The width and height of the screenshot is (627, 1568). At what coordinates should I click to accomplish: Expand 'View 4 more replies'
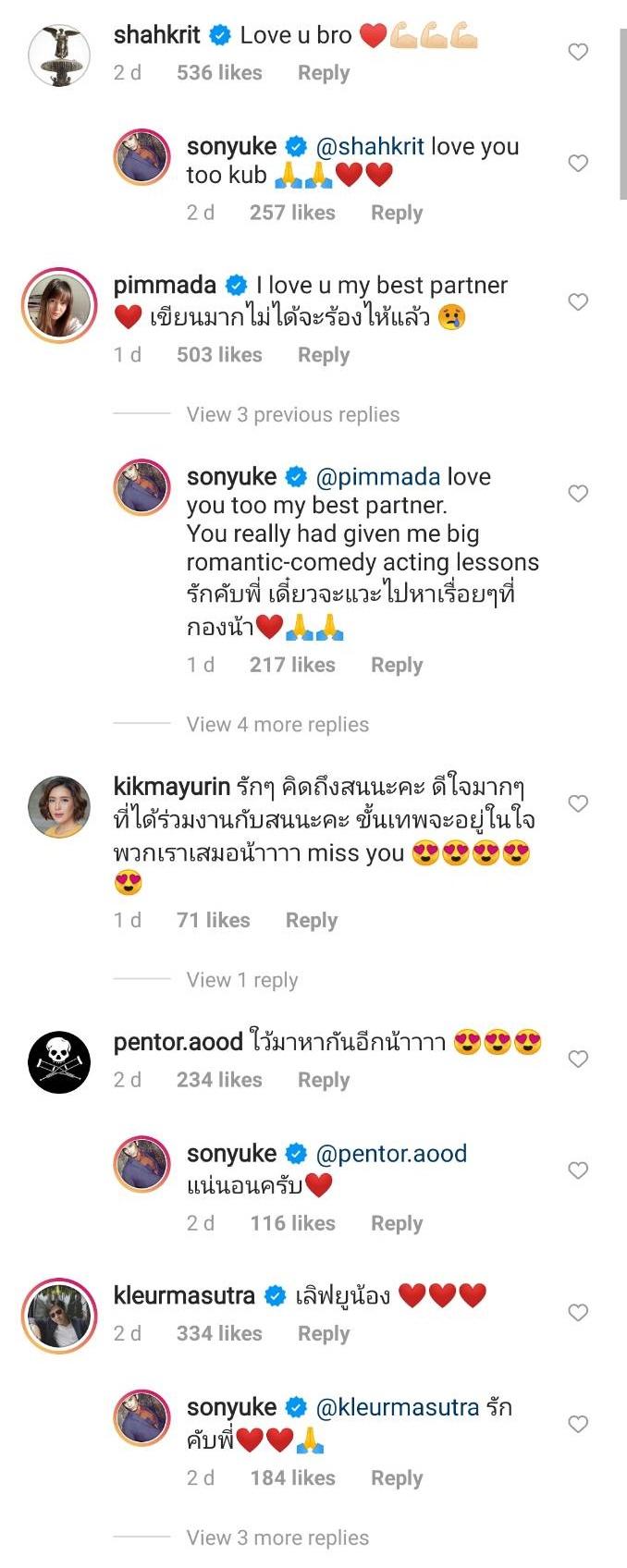277,725
